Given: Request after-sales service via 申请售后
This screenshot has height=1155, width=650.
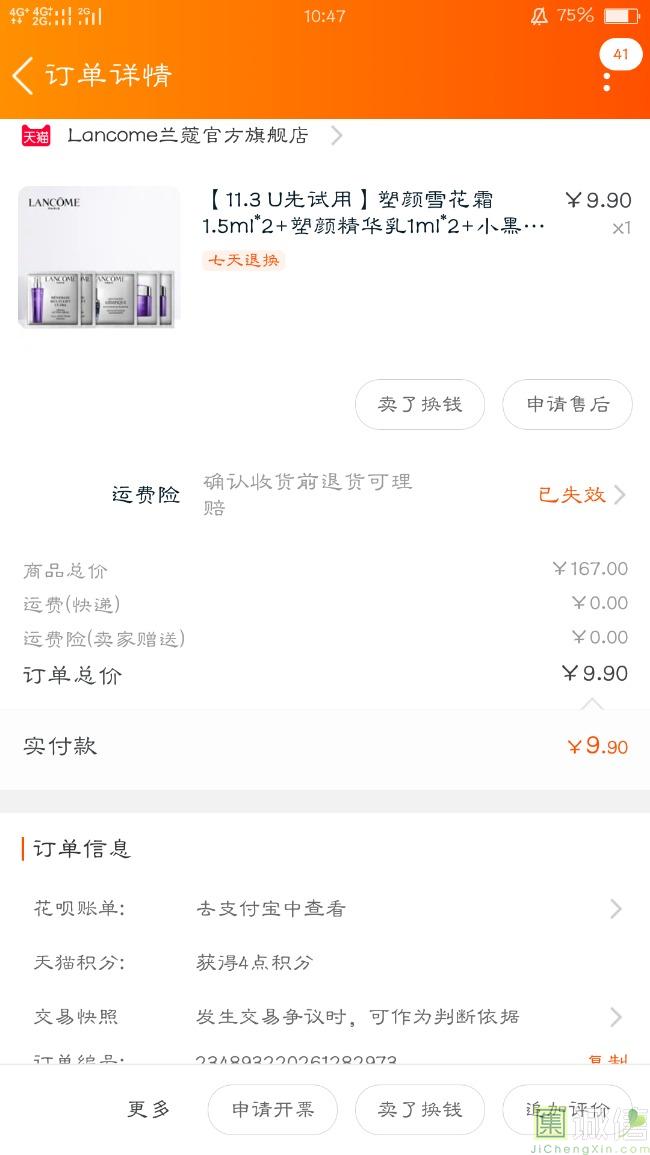Looking at the screenshot, I should (x=567, y=404).
